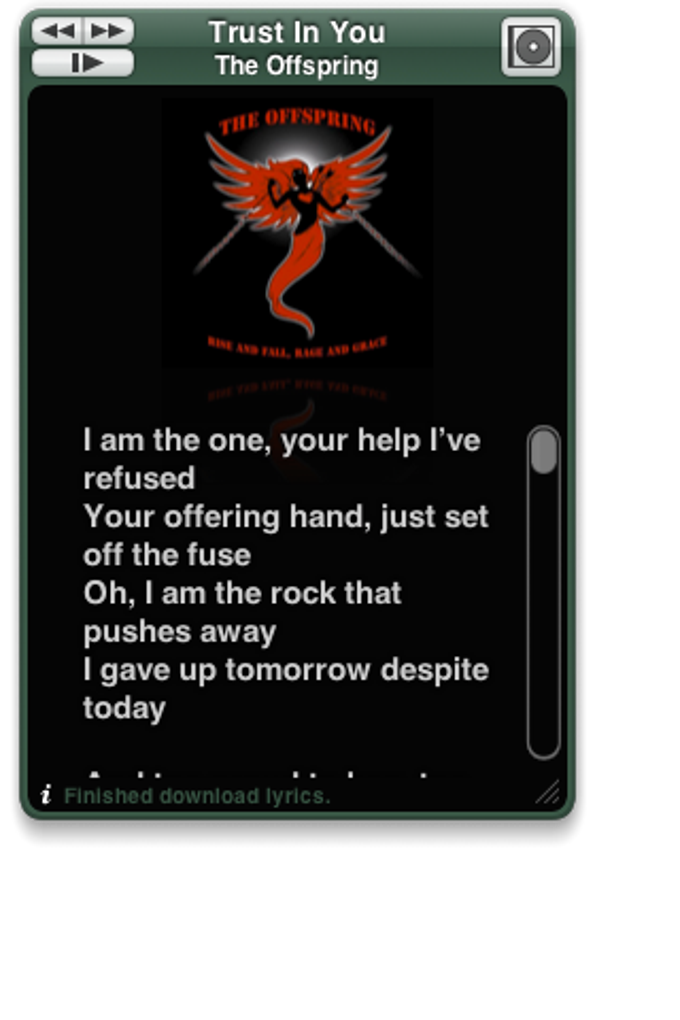Tap the play/pause button
Screen dimensions: 680x1020
(83, 63)
